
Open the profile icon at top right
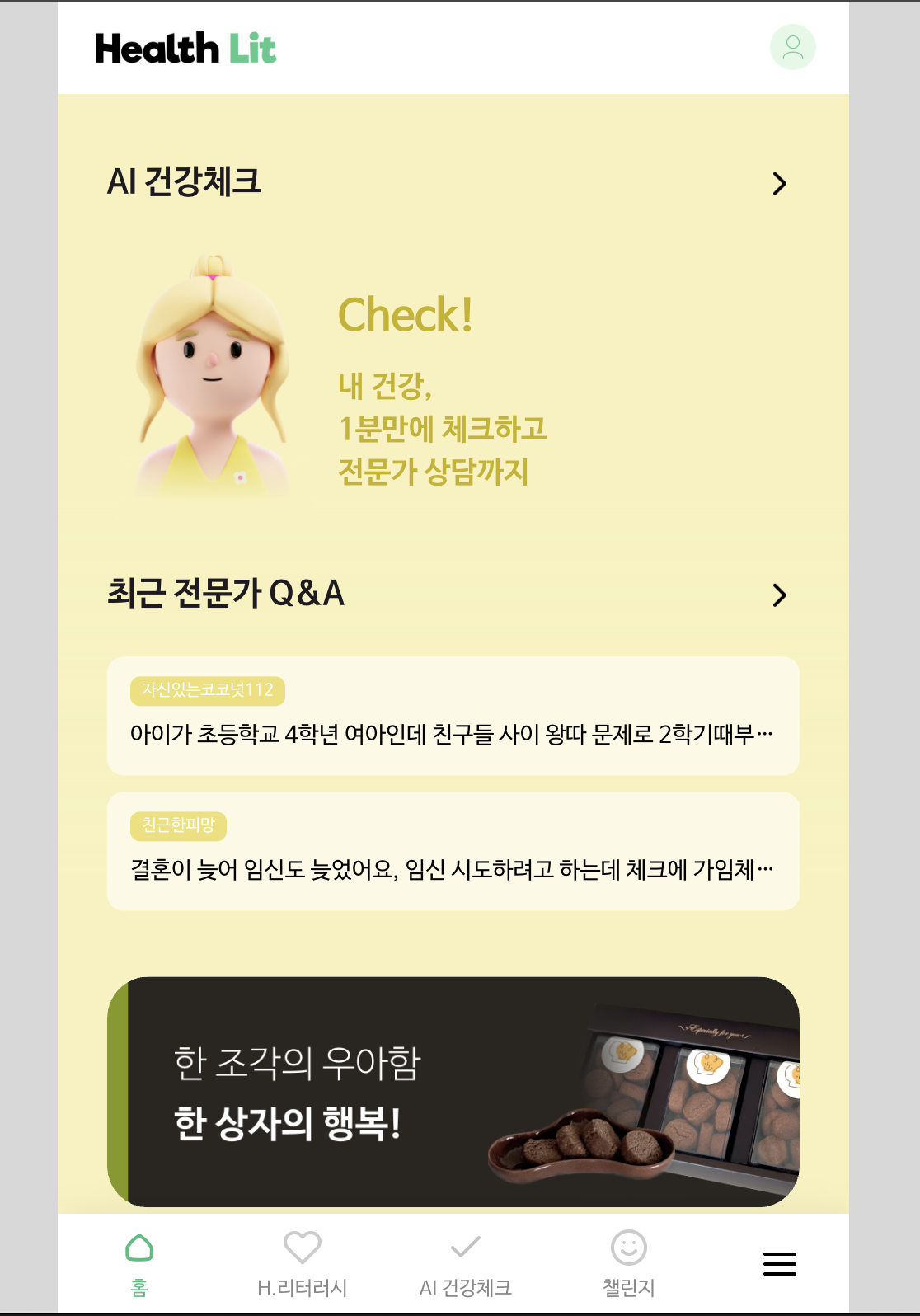point(792,47)
